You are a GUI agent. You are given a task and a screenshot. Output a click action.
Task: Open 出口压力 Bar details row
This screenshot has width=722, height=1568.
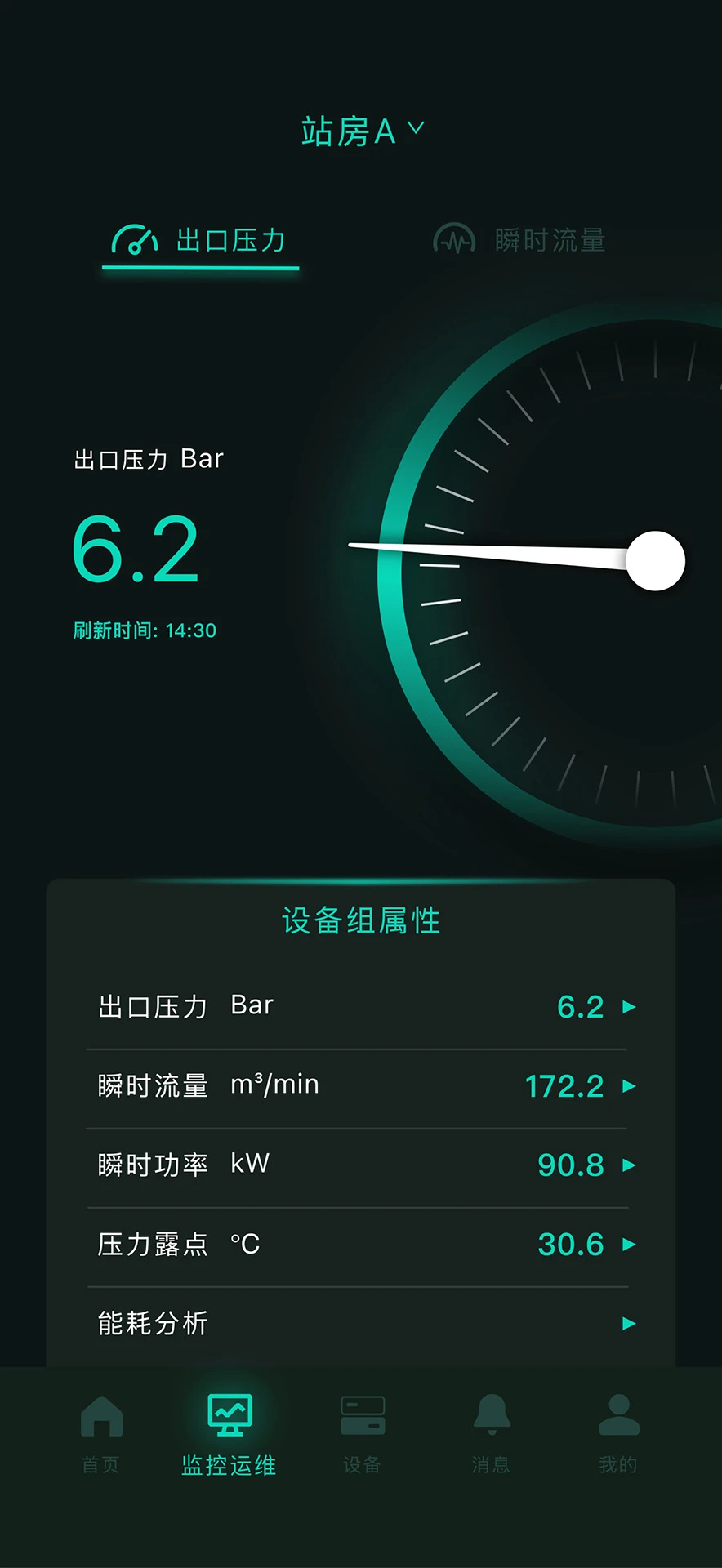[359, 1006]
